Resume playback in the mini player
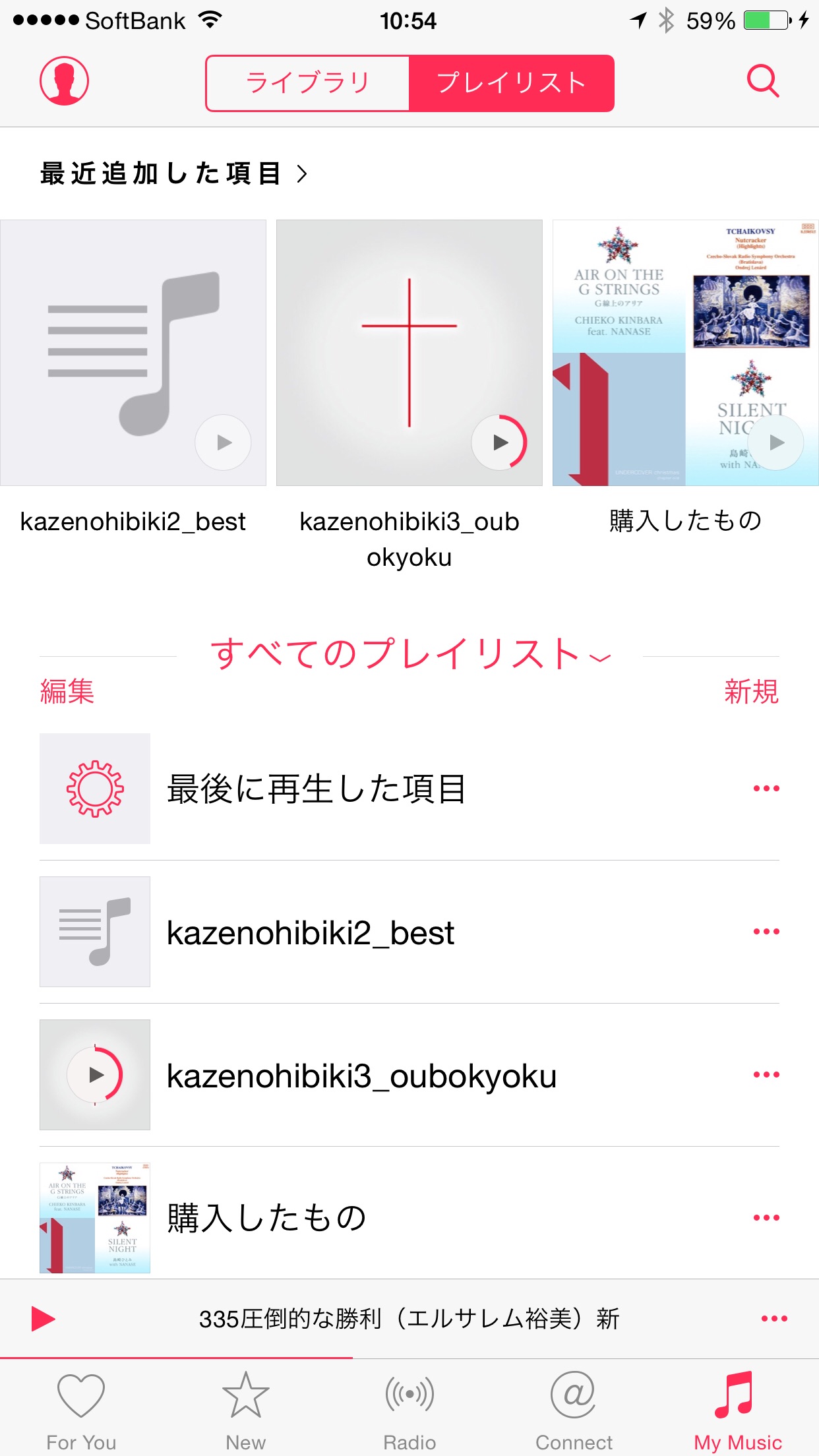 [x=44, y=1319]
